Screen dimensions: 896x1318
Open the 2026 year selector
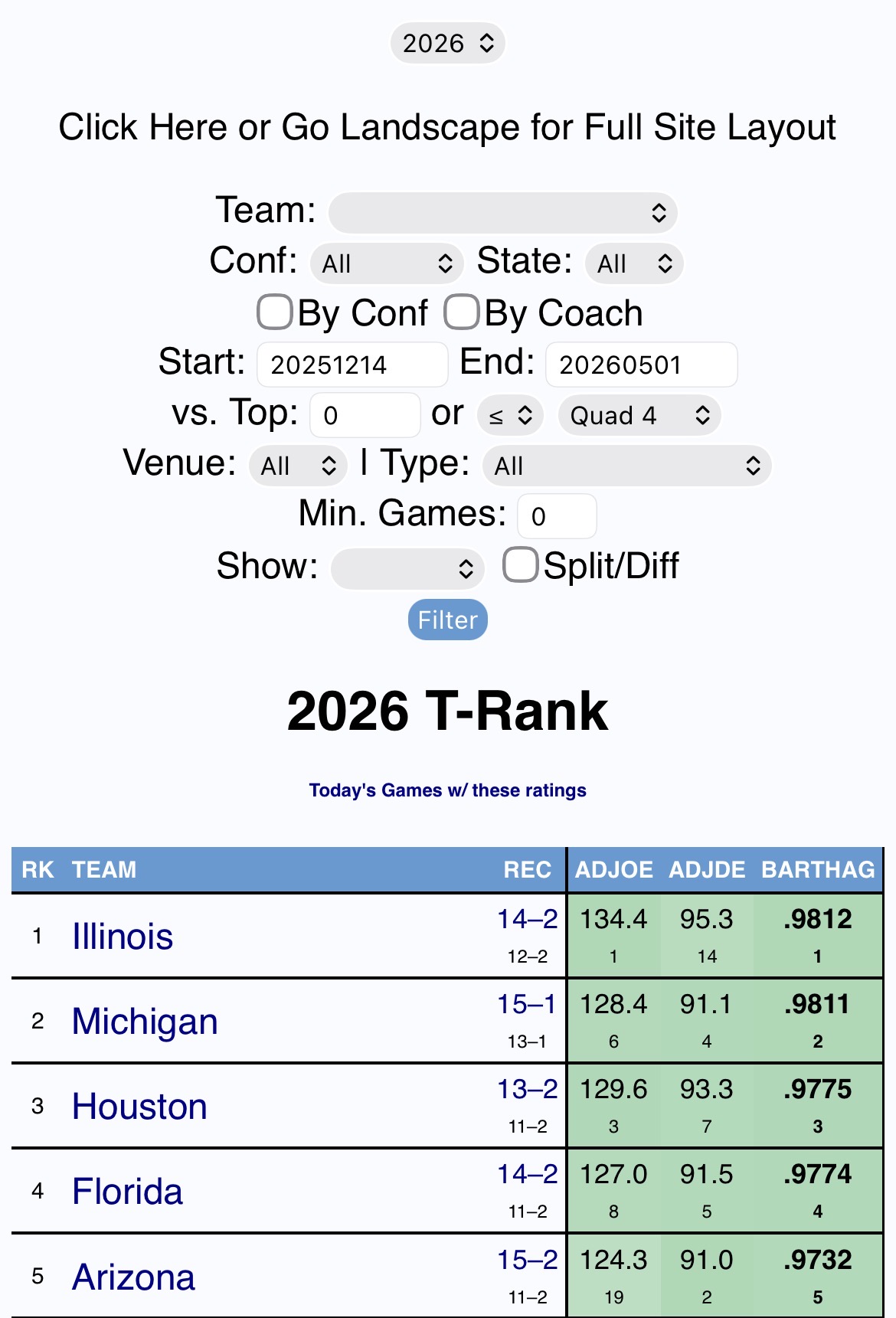point(447,43)
